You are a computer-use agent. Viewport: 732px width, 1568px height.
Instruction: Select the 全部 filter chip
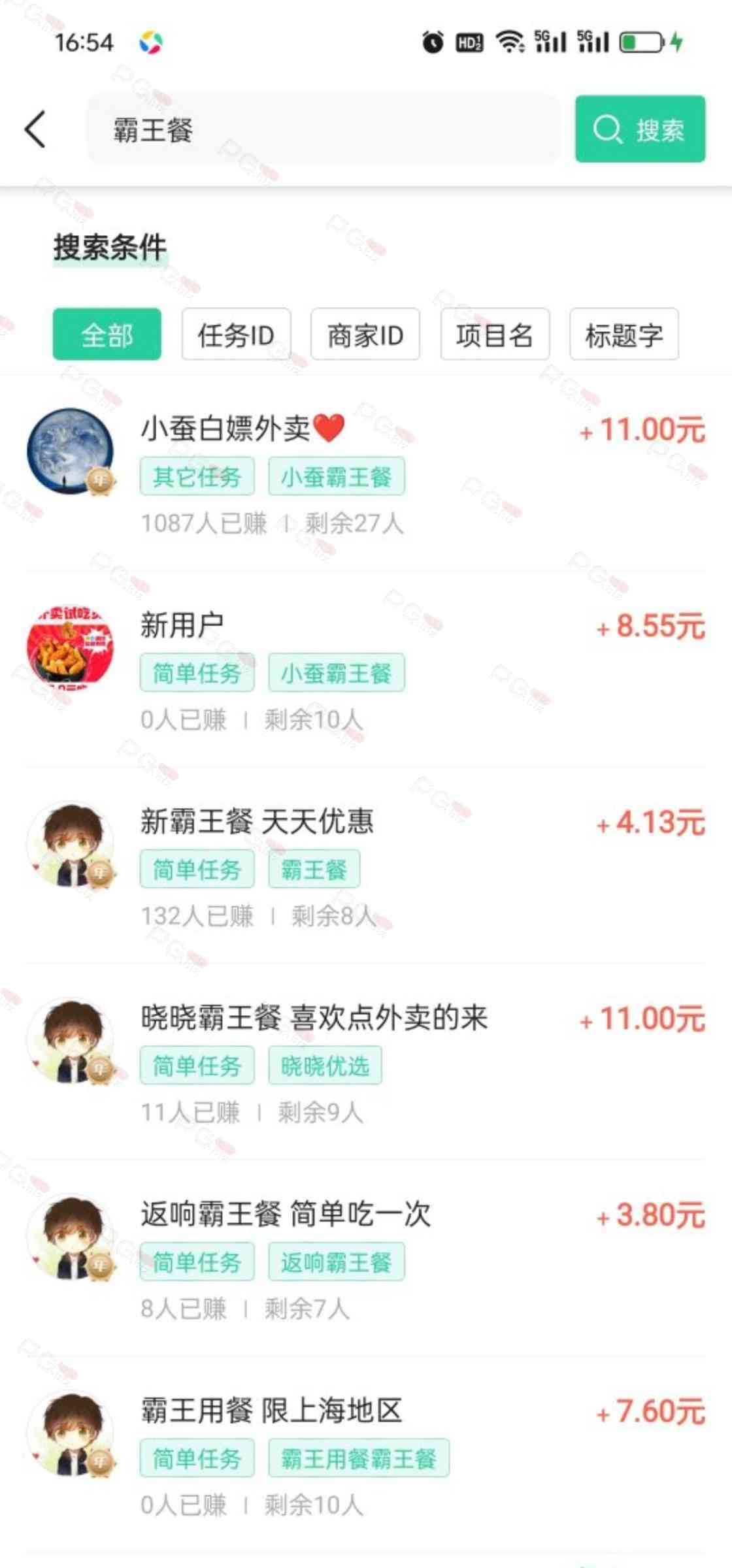[107, 335]
